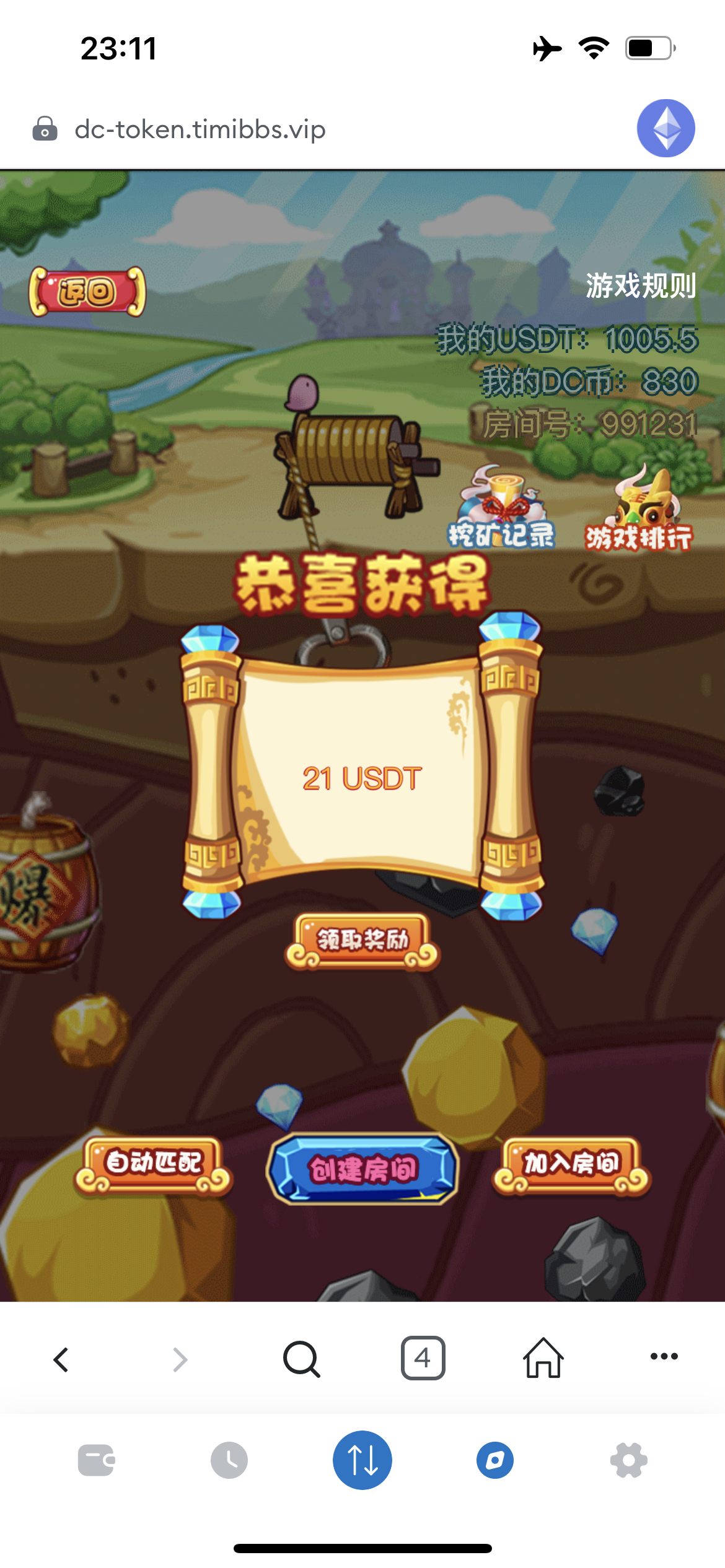Screen dimensions: 725x1568
Task: Tap 创建房间 to create a room
Action: click(363, 1169)
